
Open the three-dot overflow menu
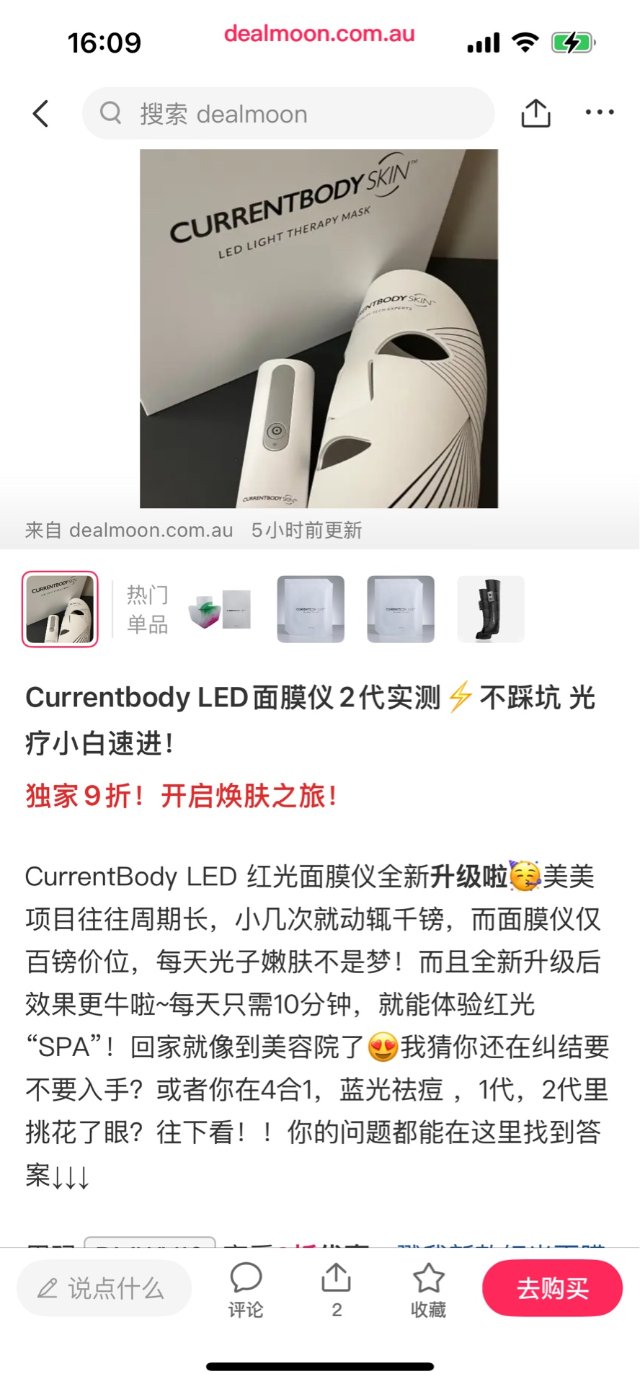(600, 113)
